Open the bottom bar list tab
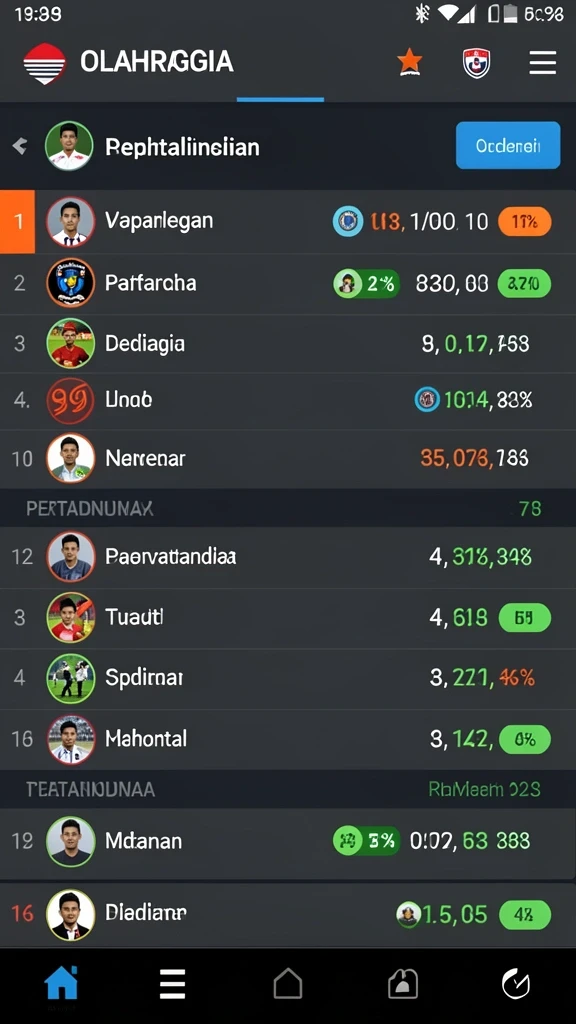This screenshot has width=576, height=1024. point(172,984)
